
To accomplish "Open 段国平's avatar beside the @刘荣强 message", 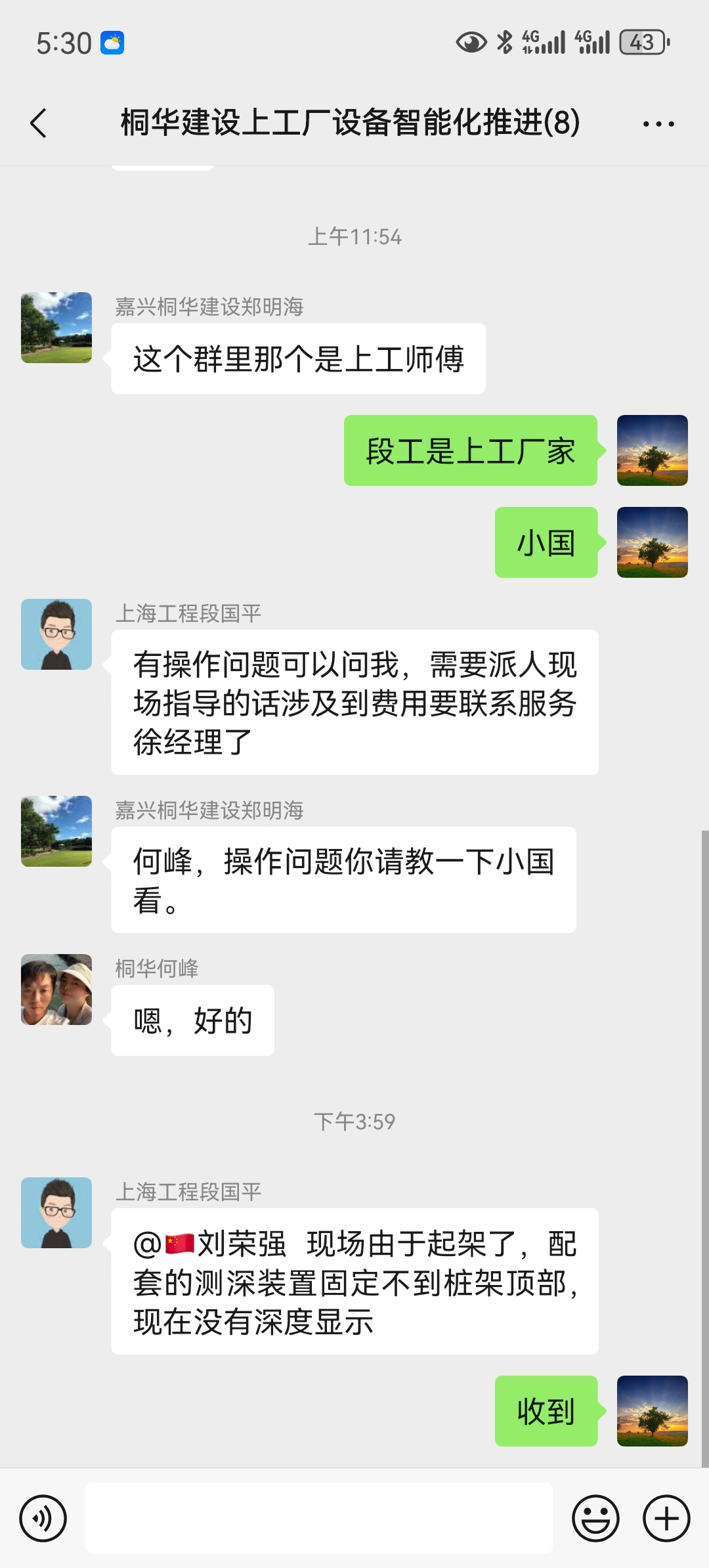I will tap(56, 1213).
